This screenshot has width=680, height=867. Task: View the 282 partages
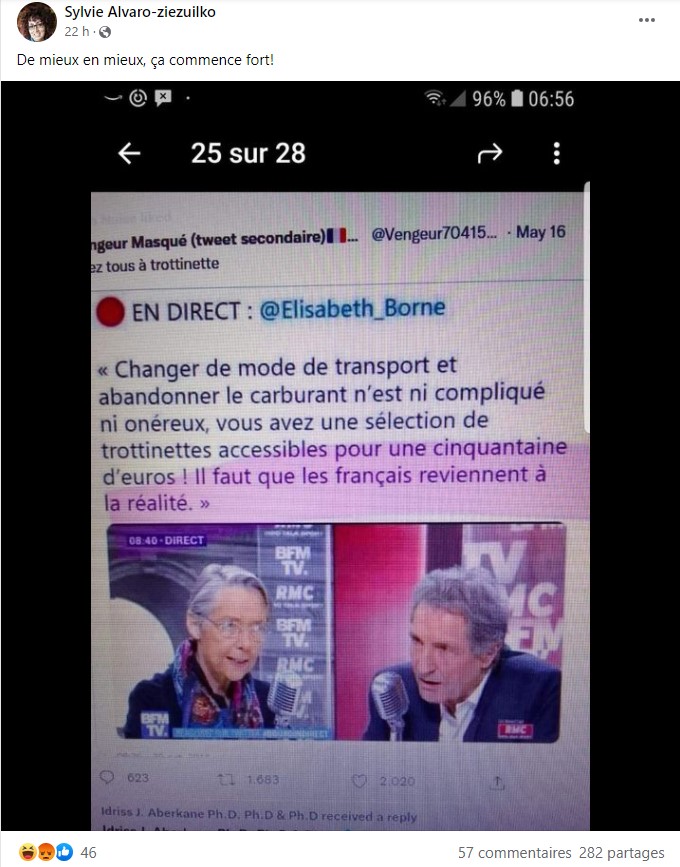coord(622,853)
